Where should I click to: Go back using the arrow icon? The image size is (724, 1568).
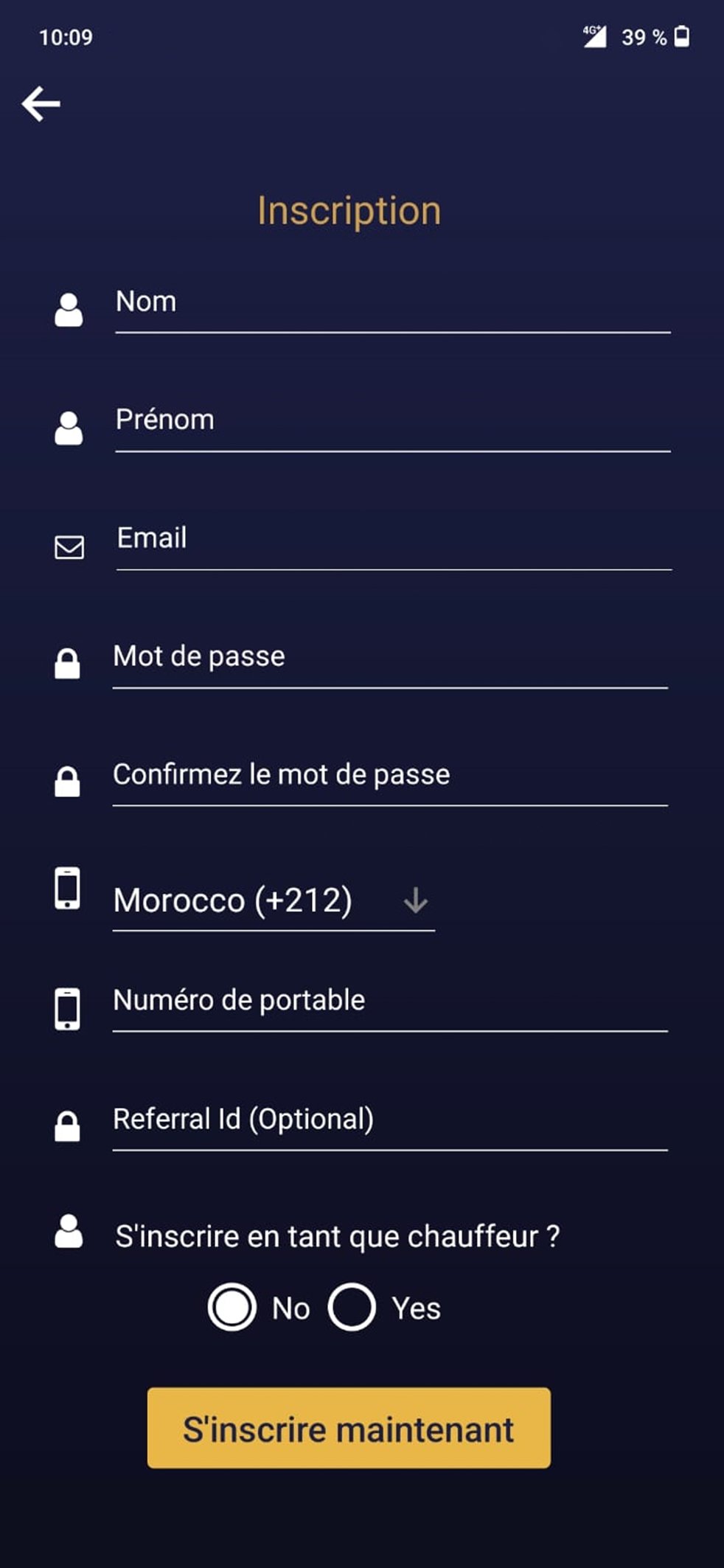pyautogui.click(x=41, y=103)
